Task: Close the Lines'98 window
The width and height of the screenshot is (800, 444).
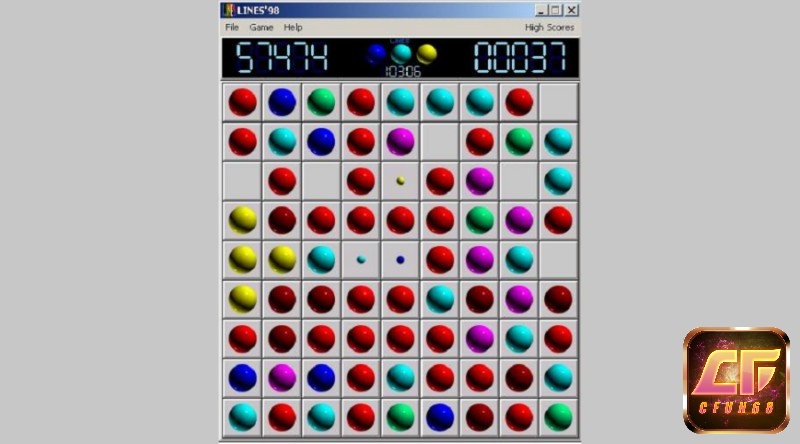Action: (x=572, y=9)
